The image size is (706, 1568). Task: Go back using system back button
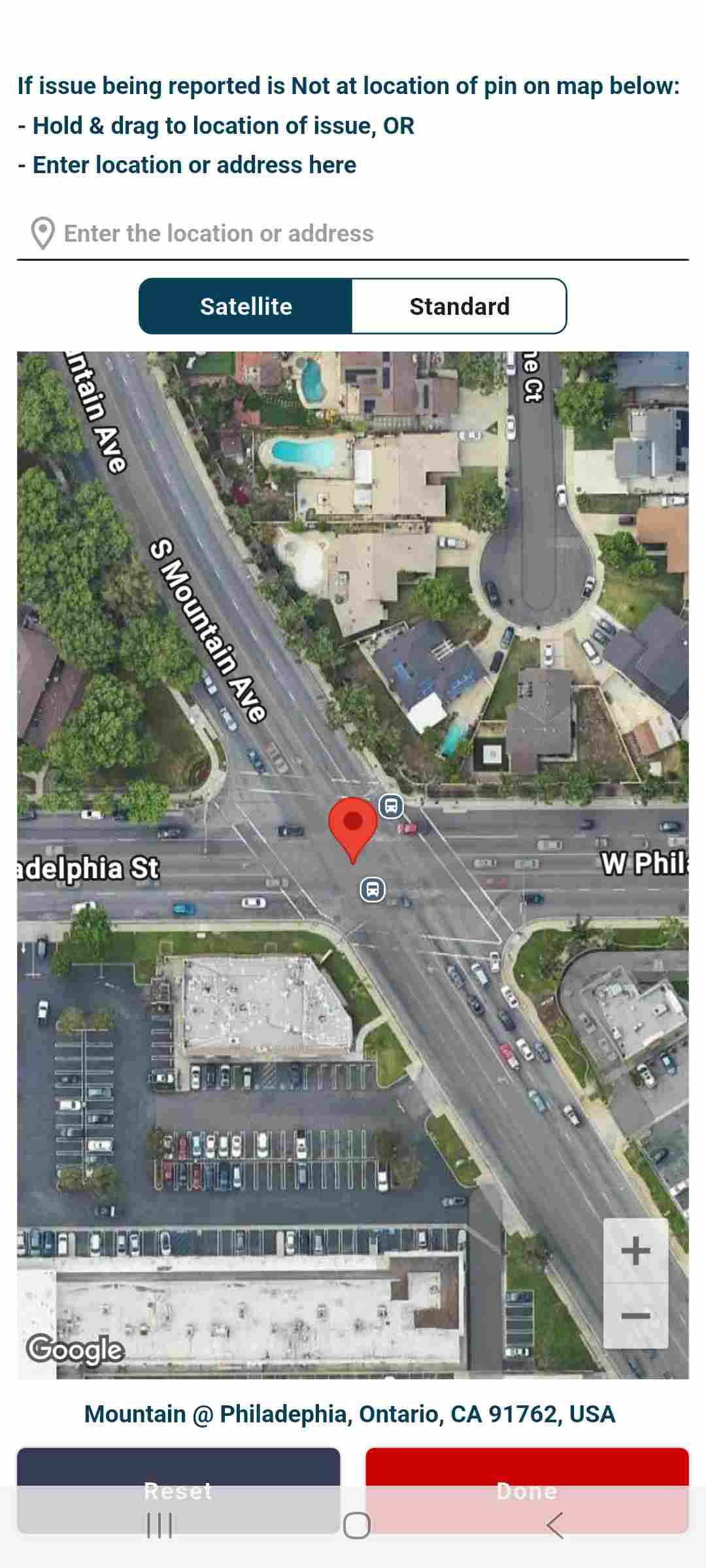coord(554,1526)
